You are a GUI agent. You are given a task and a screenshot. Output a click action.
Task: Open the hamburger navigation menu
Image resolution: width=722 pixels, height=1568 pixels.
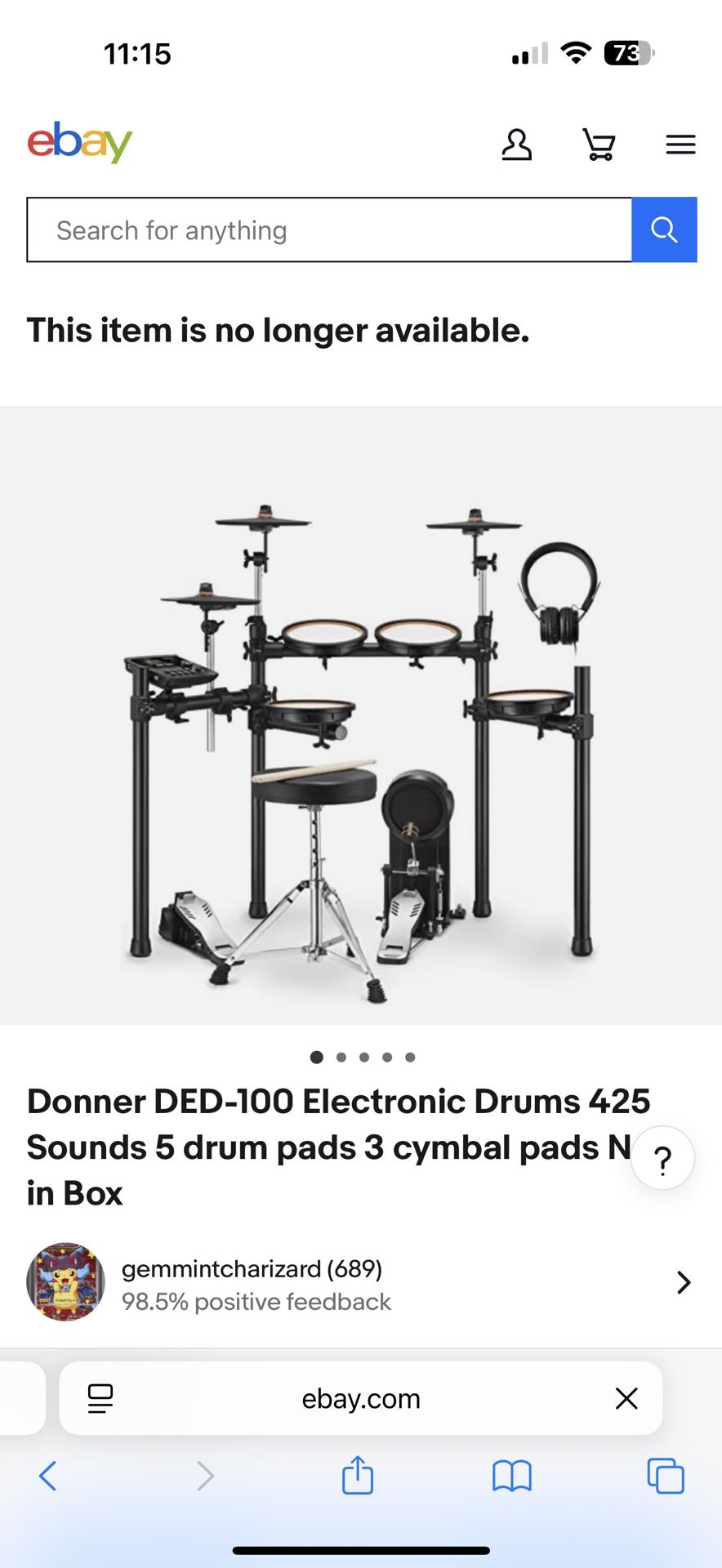point(680,144)
